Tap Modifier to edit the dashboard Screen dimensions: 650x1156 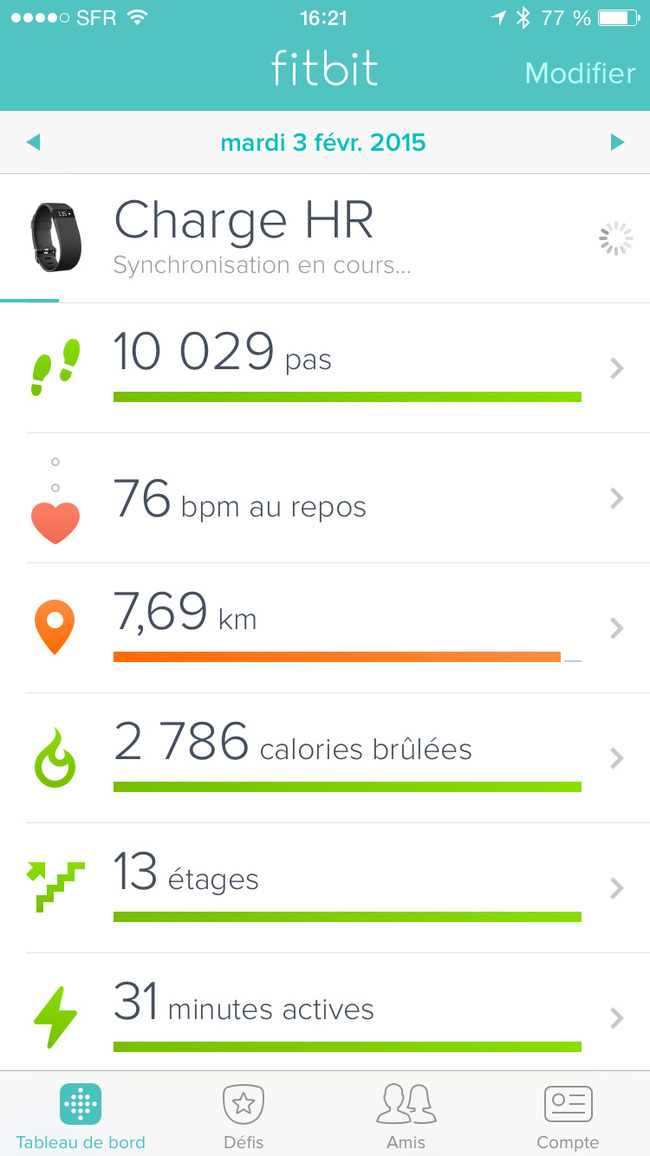coord(580,73)
